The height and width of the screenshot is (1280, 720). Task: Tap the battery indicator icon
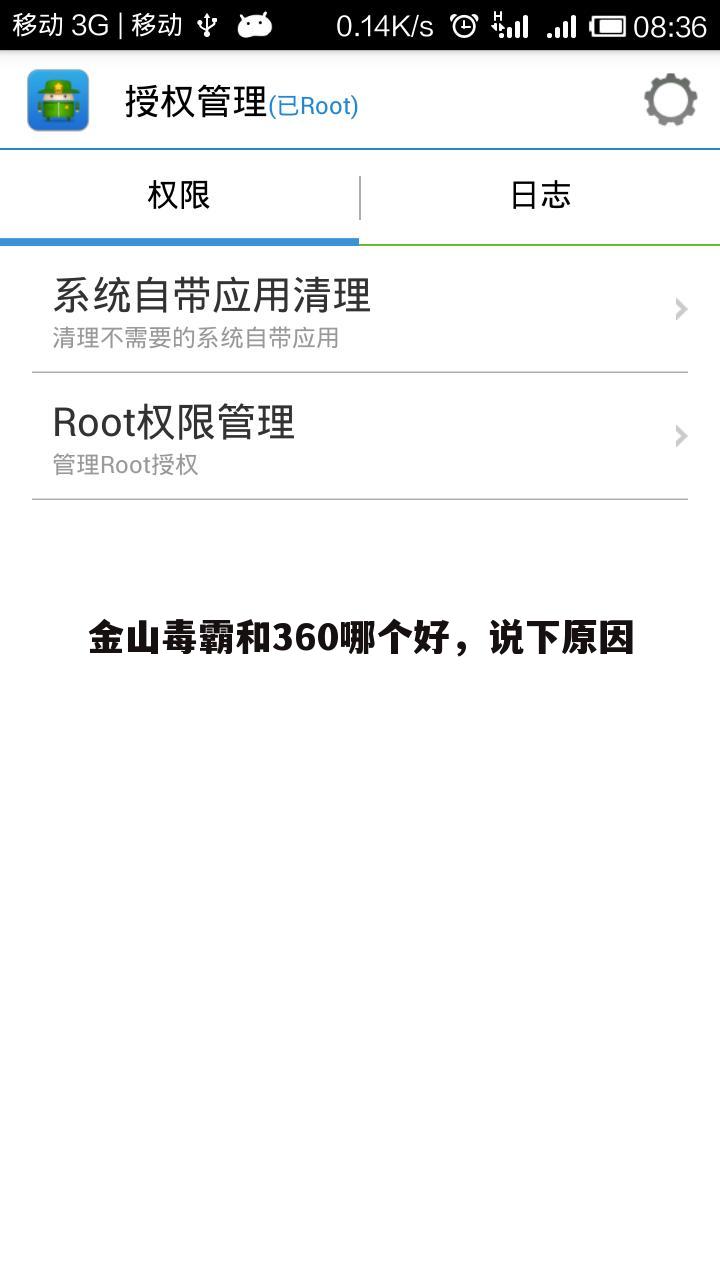(x=610, y=24)
